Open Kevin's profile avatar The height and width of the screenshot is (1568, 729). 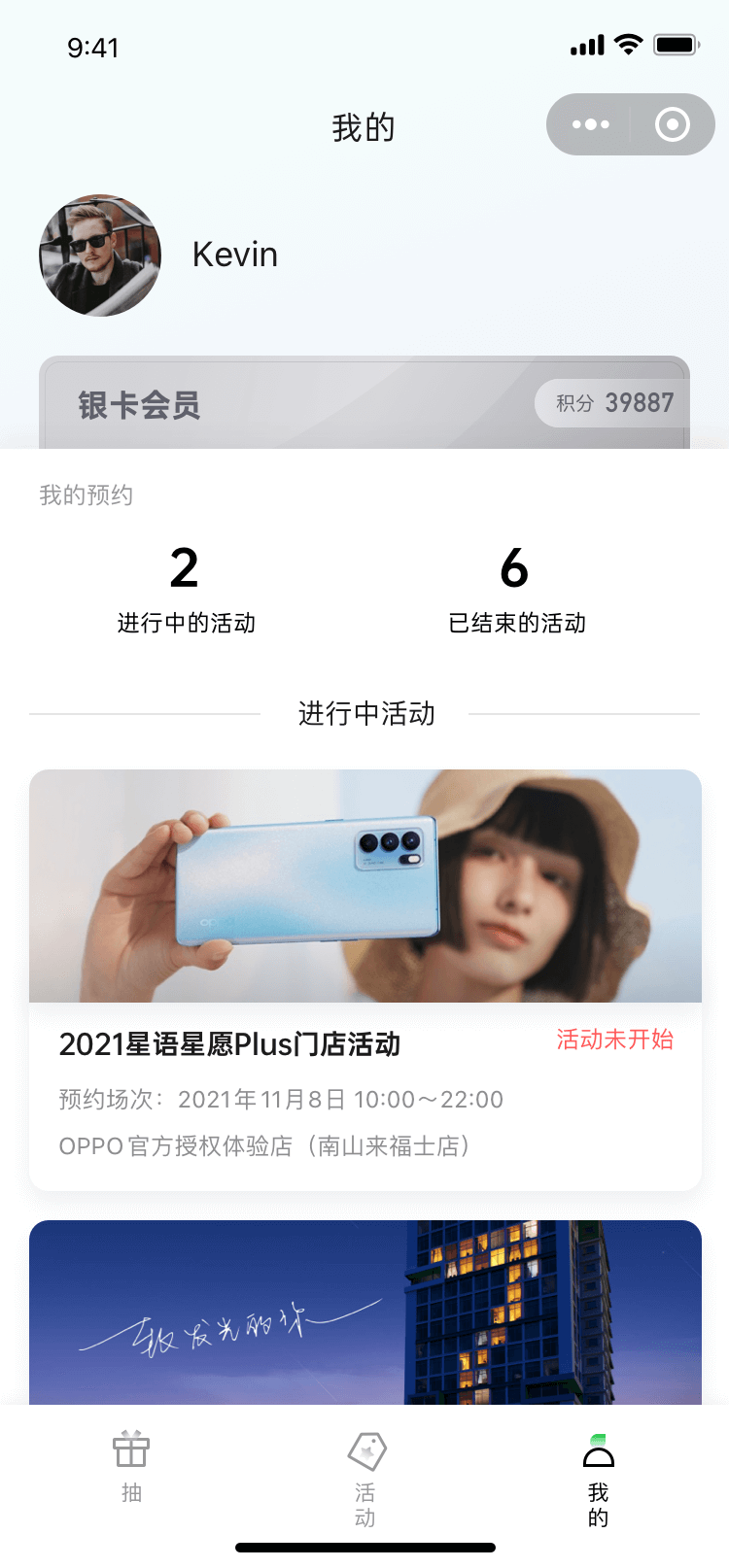(100, 256)
